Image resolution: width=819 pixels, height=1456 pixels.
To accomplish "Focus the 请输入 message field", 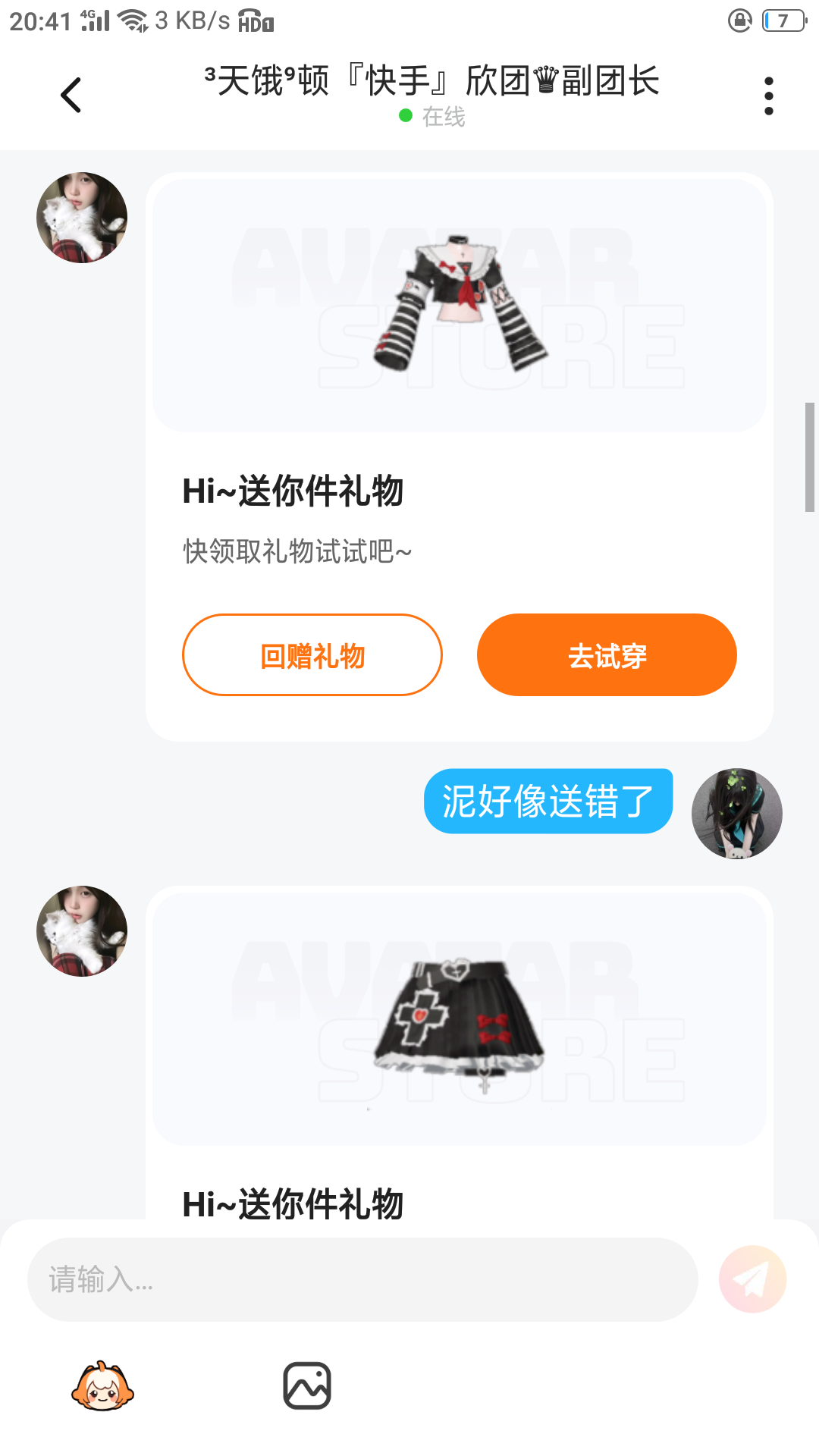I will tap(362, 1279).
